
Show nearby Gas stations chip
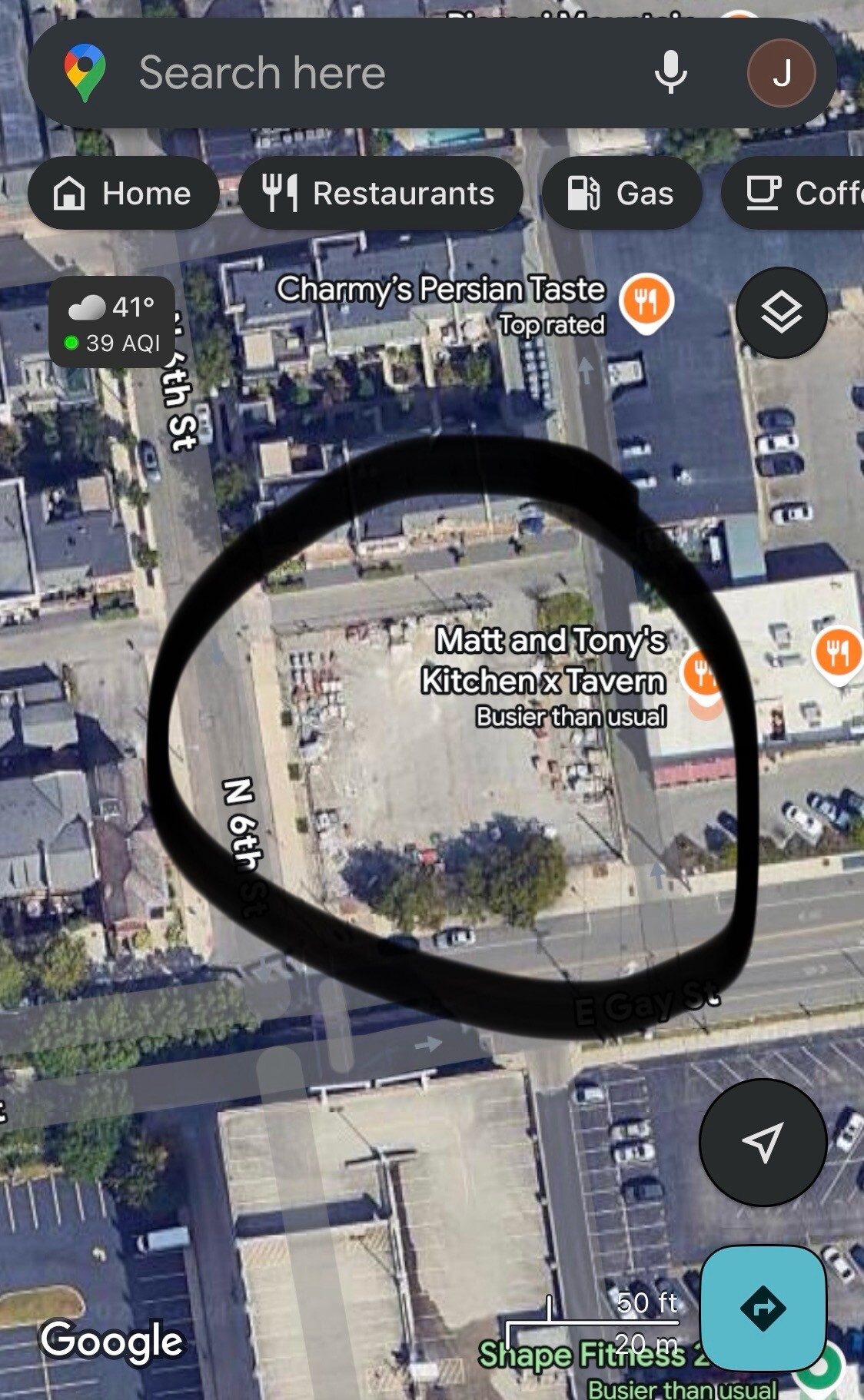622,193
